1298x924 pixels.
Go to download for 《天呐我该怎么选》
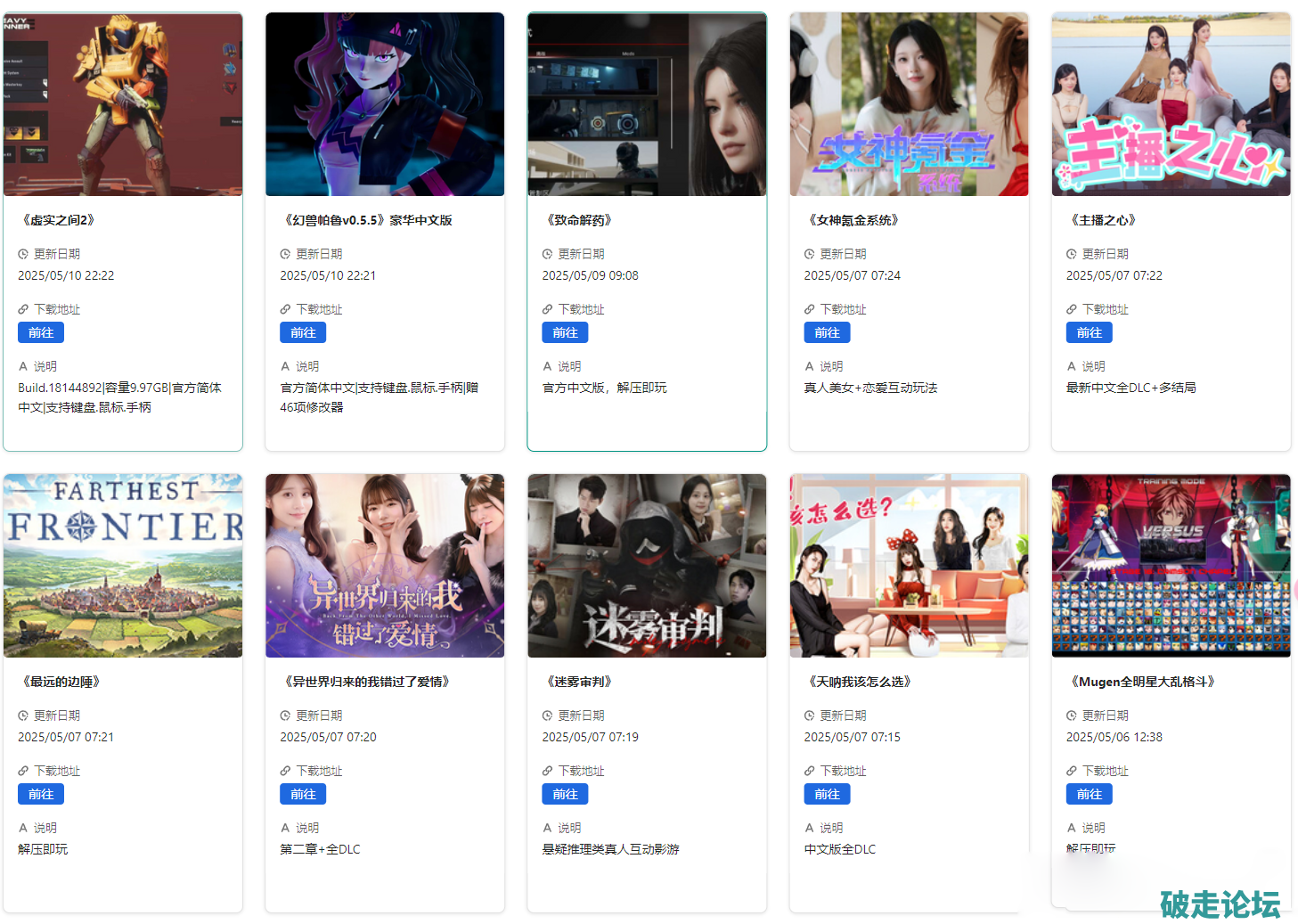pyautogui.click(x=827, y=794)
